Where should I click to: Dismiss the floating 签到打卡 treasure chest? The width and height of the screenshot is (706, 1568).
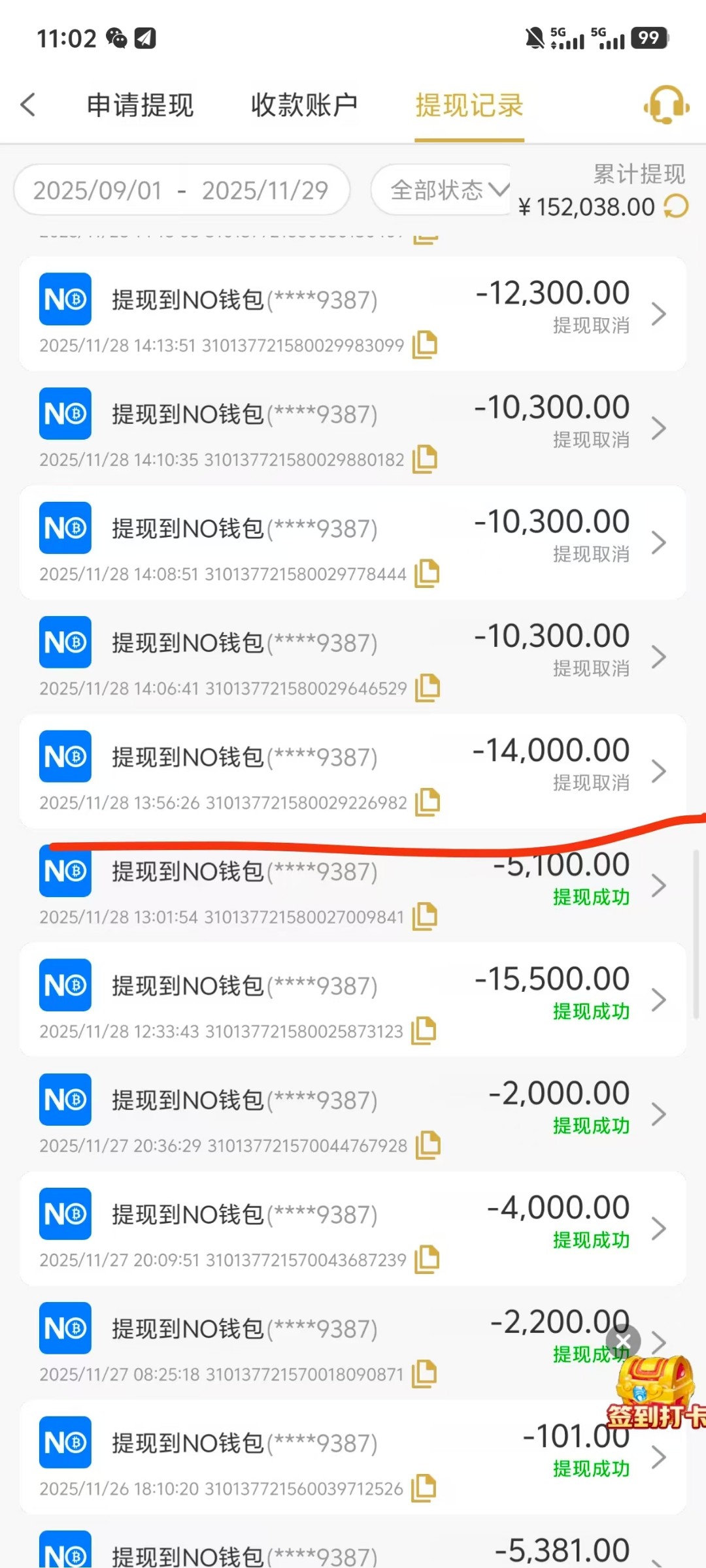623,1342
